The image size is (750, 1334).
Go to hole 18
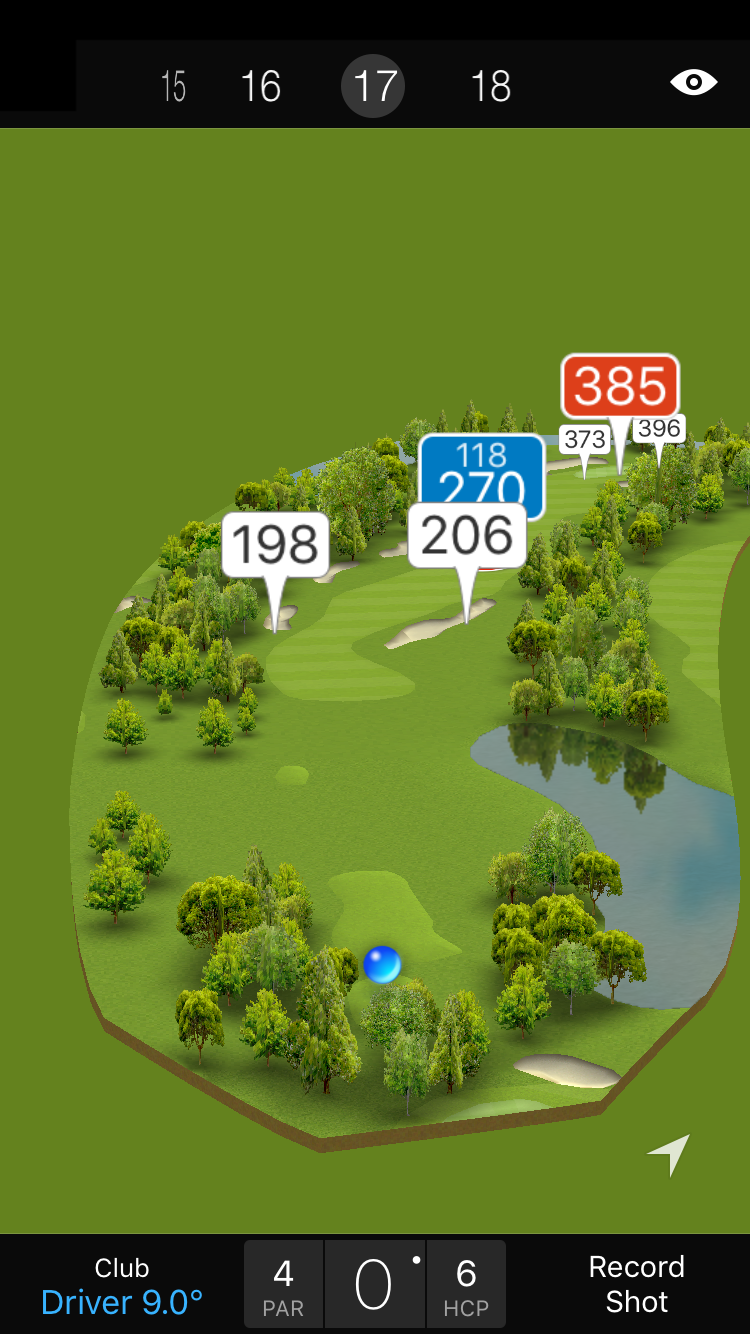click(490, 86)
